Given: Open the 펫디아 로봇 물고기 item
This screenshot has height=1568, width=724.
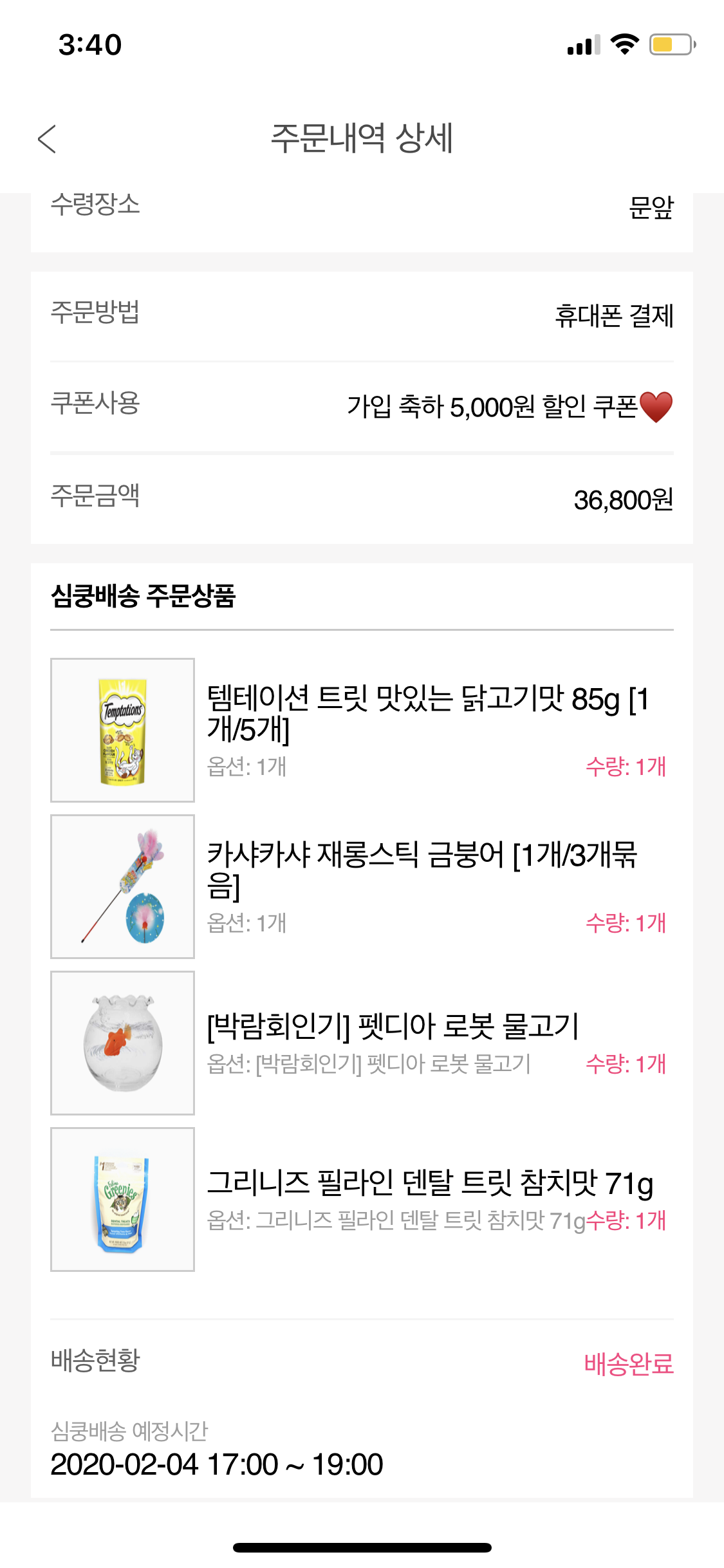Looking at the screenshot, I should coord(362,1043).
